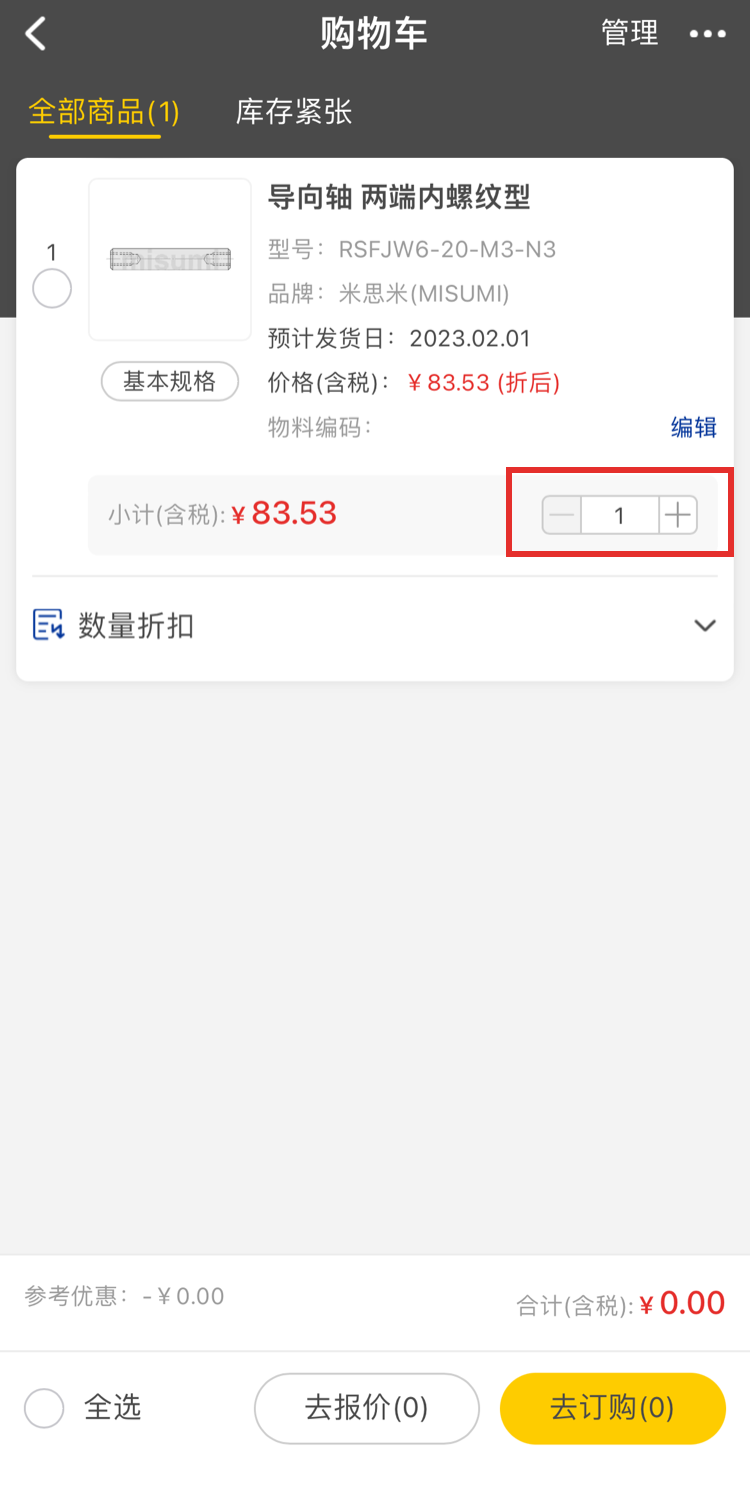Tap 编辑 to edit the material code
Viewport: 750px width, 1485px height.
(x=693, y=428)
